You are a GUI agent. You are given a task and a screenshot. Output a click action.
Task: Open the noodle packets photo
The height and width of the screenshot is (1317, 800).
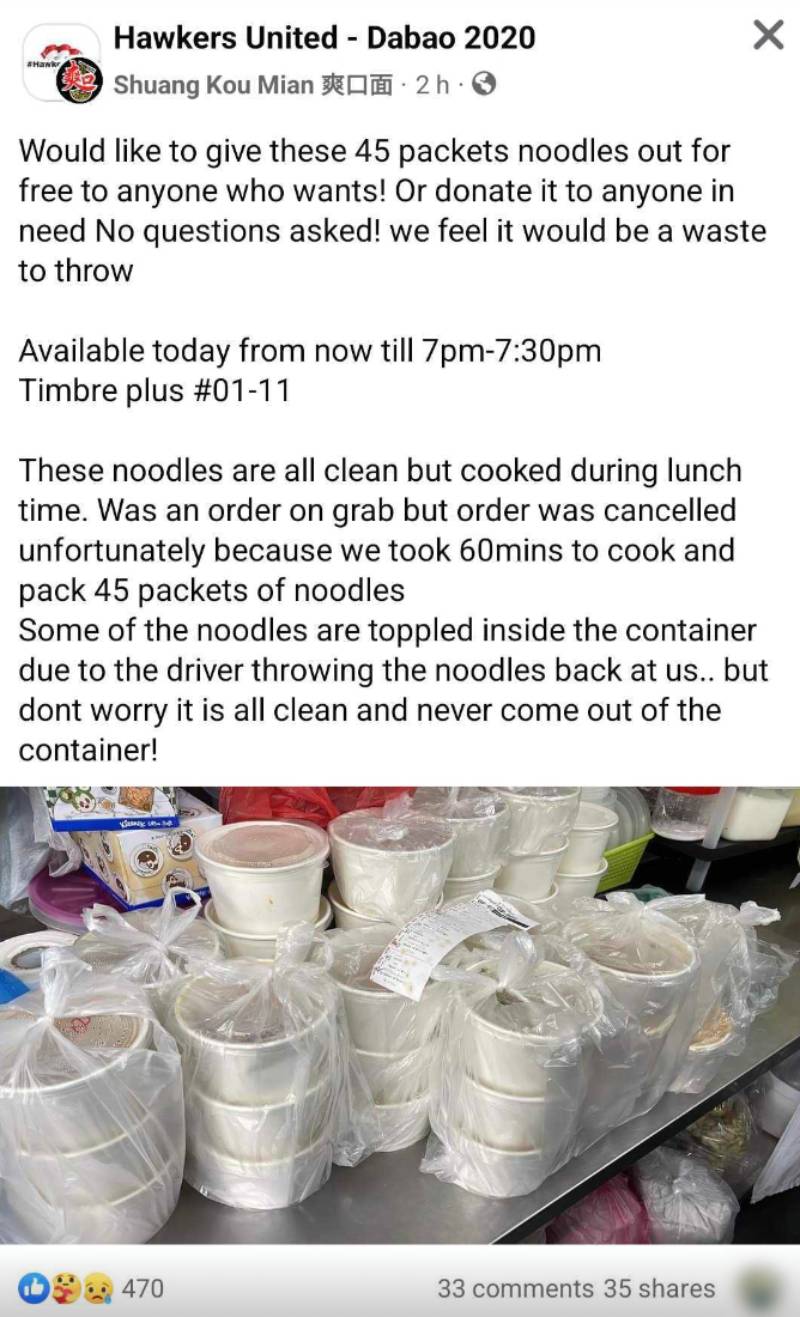pos(400,1013)
